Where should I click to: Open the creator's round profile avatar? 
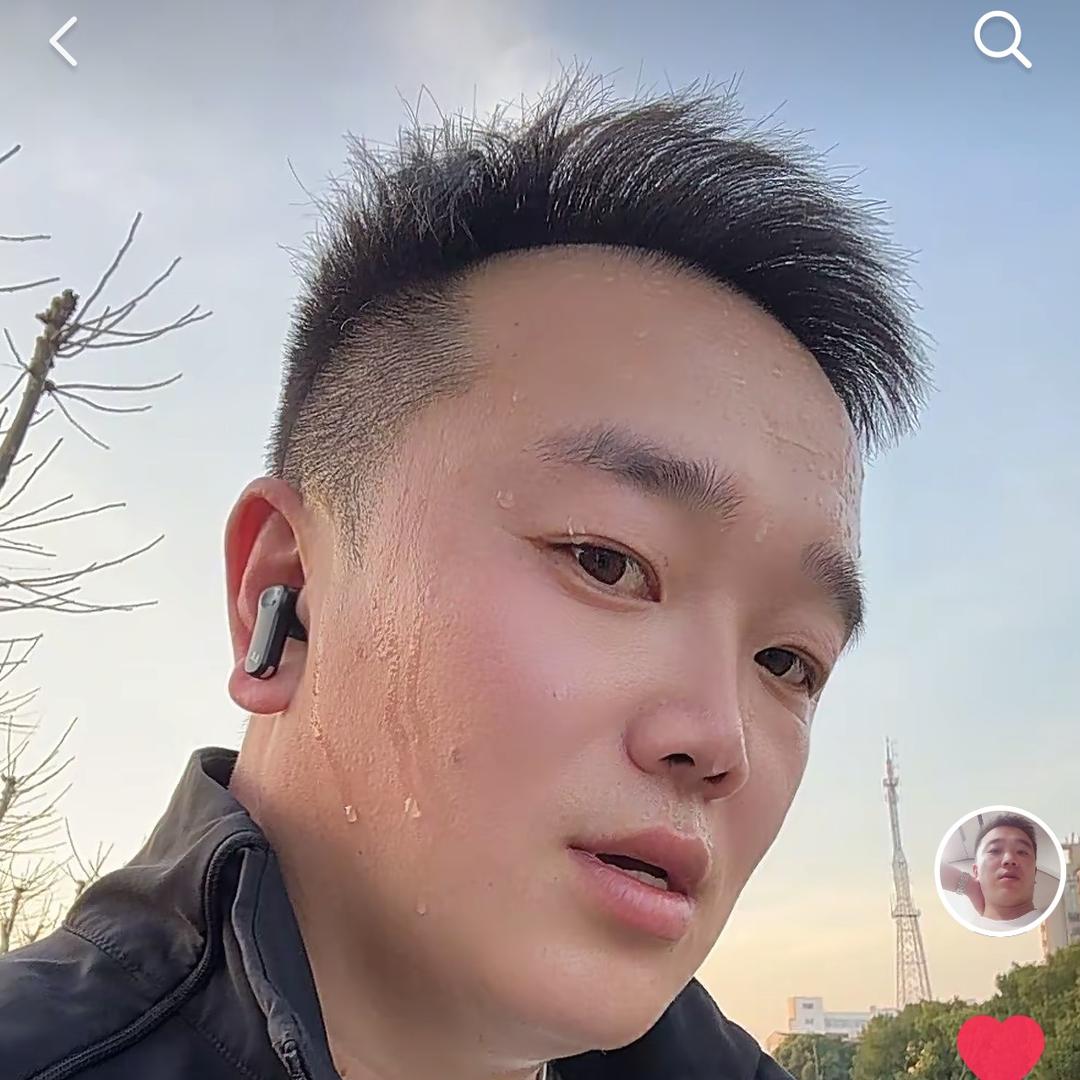coord(1000,870)
